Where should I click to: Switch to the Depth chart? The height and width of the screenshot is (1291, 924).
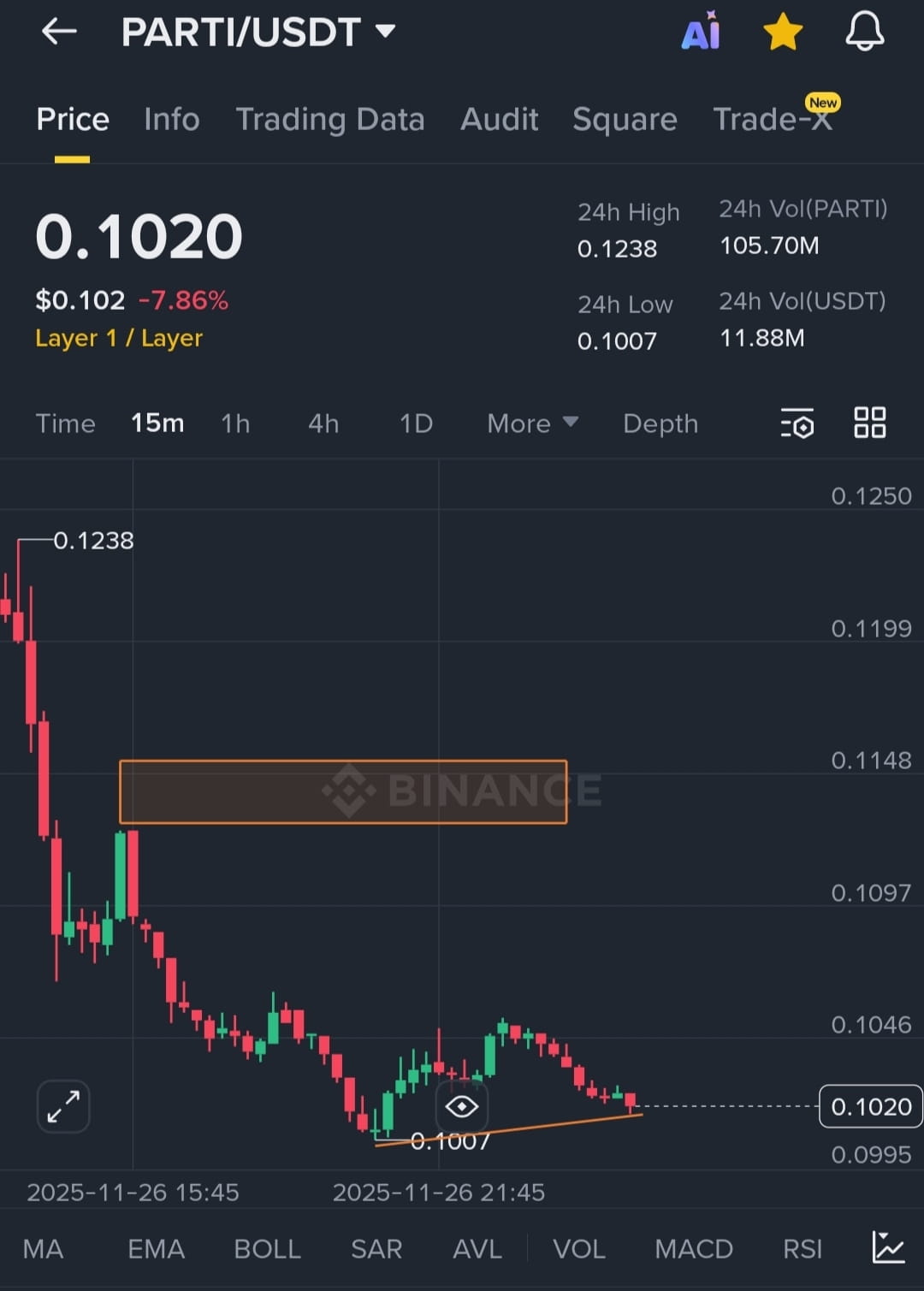(x=660, y=423)
